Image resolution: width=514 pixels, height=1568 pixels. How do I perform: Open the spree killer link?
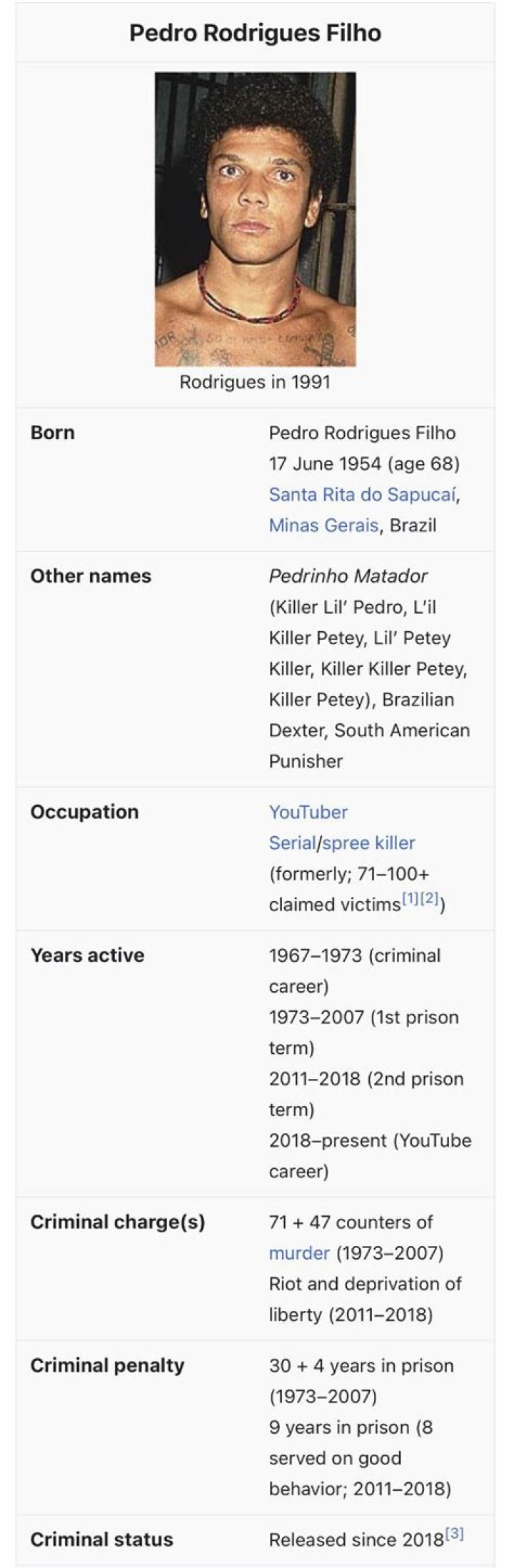(x=368, y=843)
